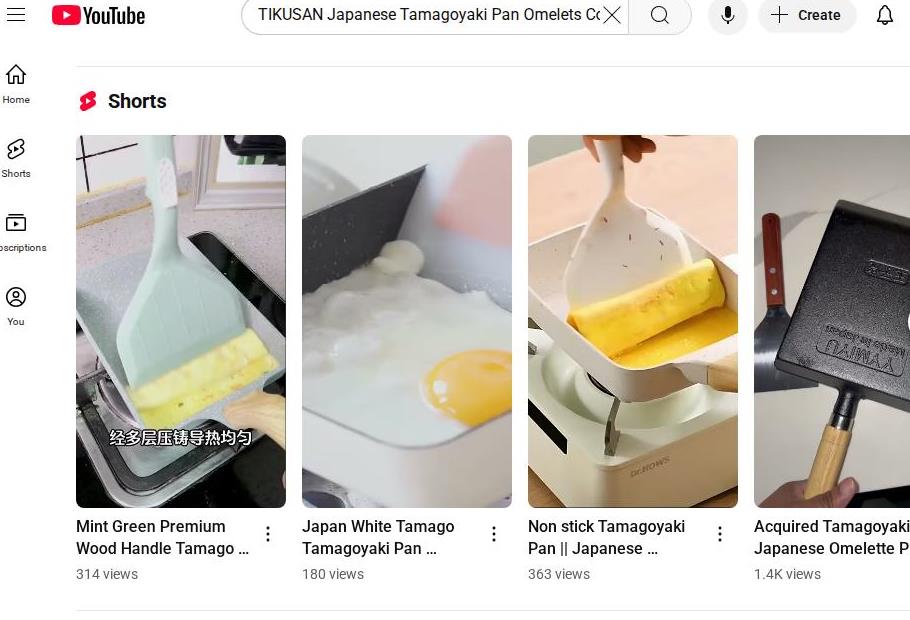Viewport: 910px width, 620px height.
Task: Switch to the Home tab
Action: click(x=16, y=84)
